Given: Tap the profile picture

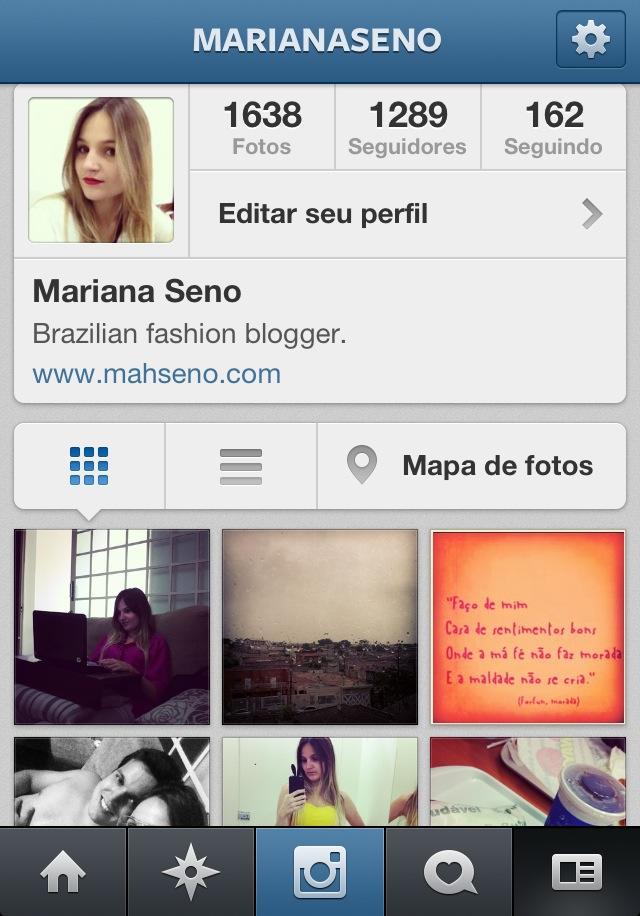Looking at the screenshot, I should pyautogui.click(x=101, y=170).
